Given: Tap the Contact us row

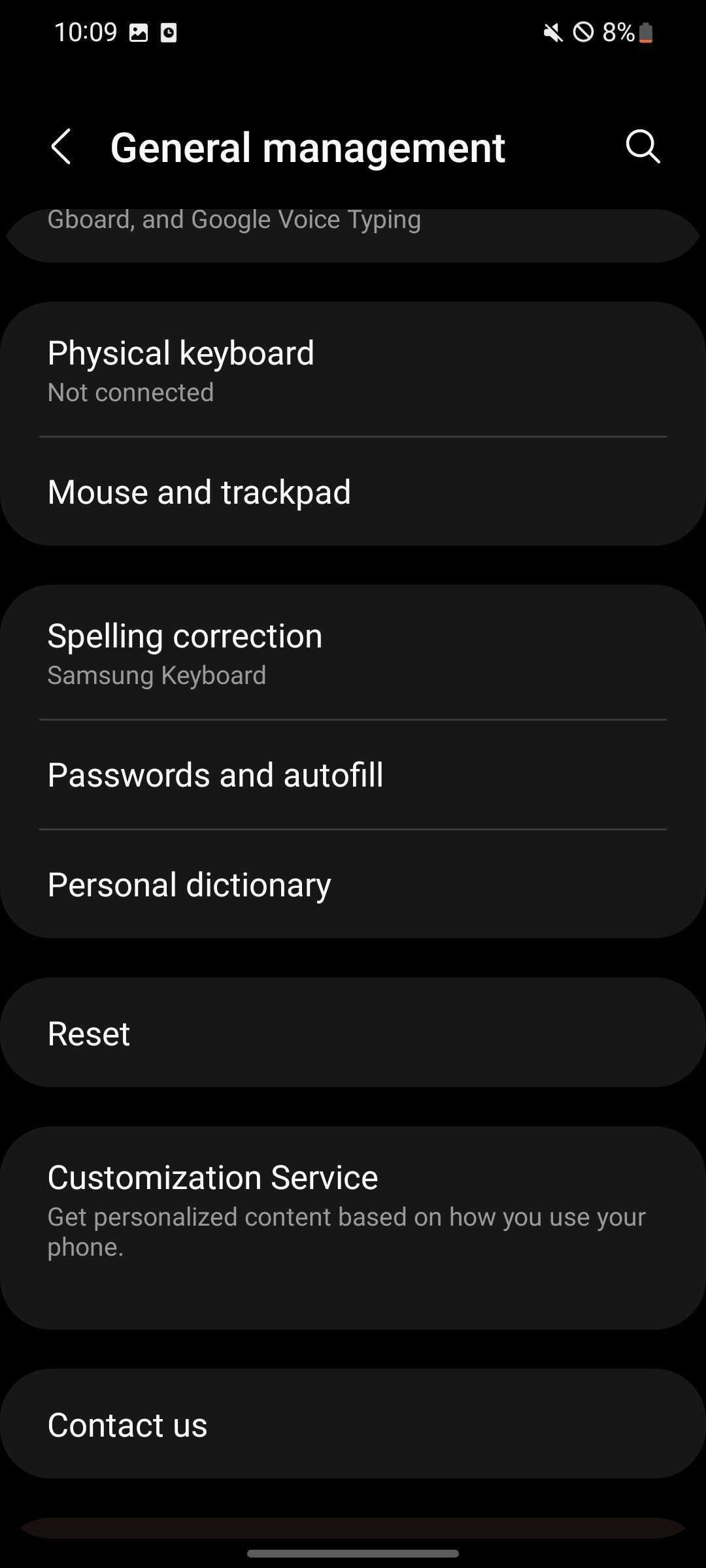Looking at the screenshot, I should (353, 1424).
